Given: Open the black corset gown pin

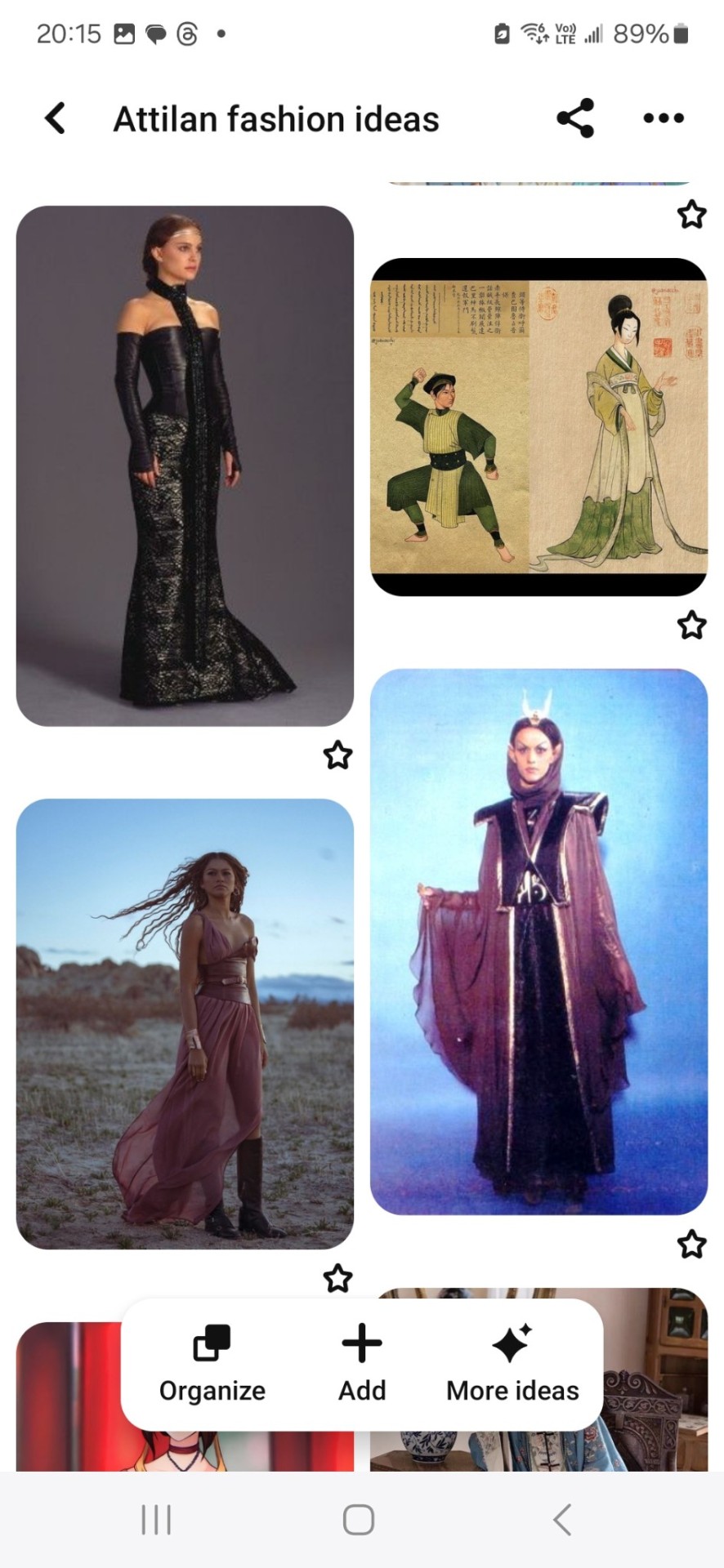Looking at the screenshot, I should 185,465.
